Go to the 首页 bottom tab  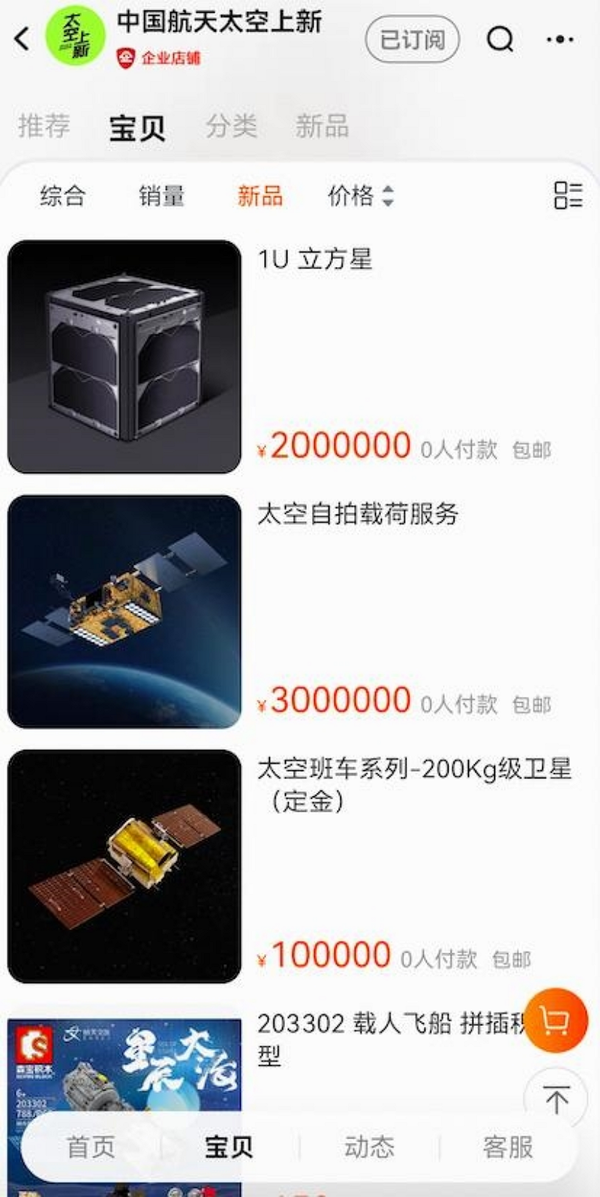pos(91,1147)
